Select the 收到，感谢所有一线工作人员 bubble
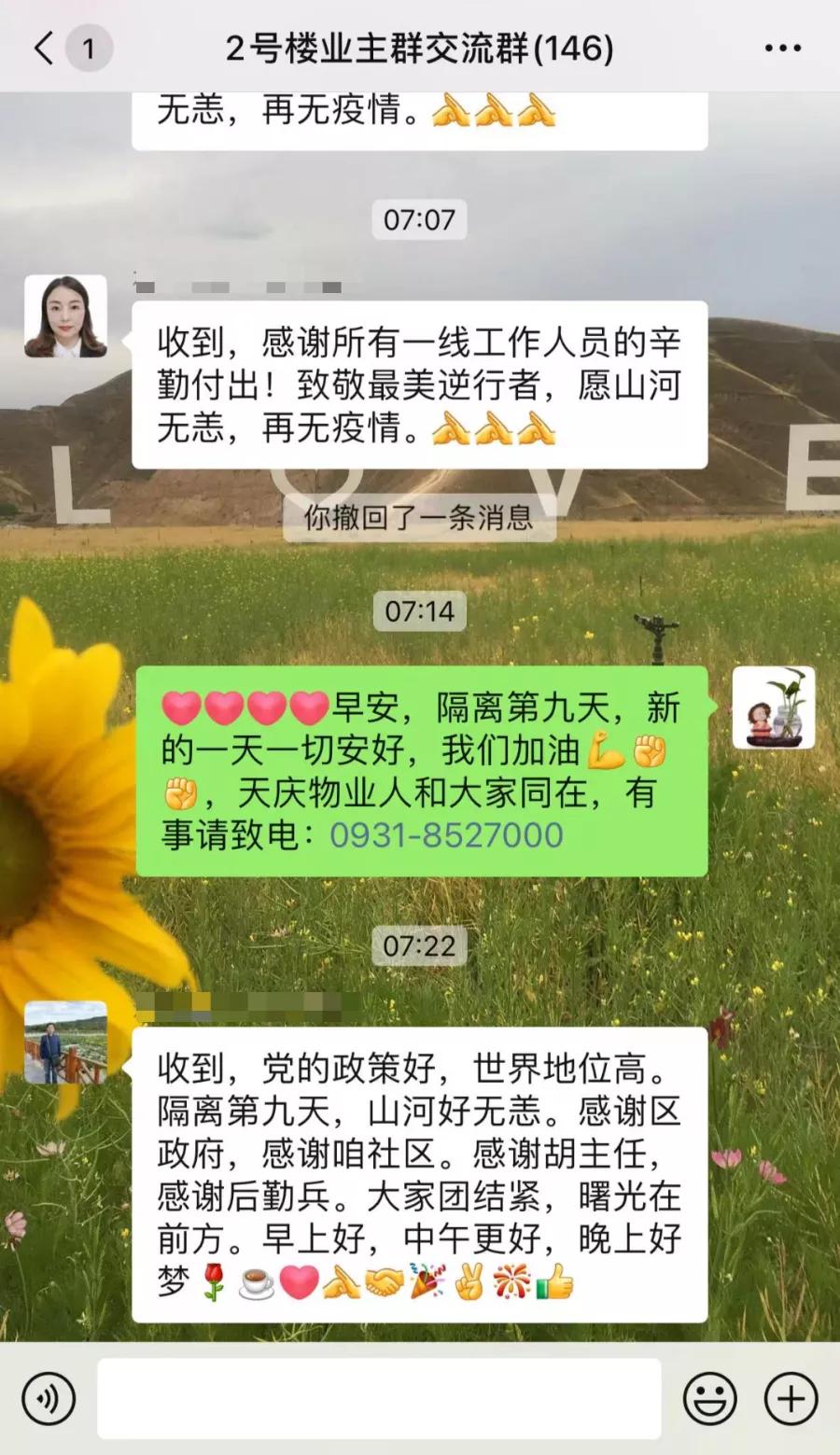Screen dimensions: 840x1455 point(419,383)
